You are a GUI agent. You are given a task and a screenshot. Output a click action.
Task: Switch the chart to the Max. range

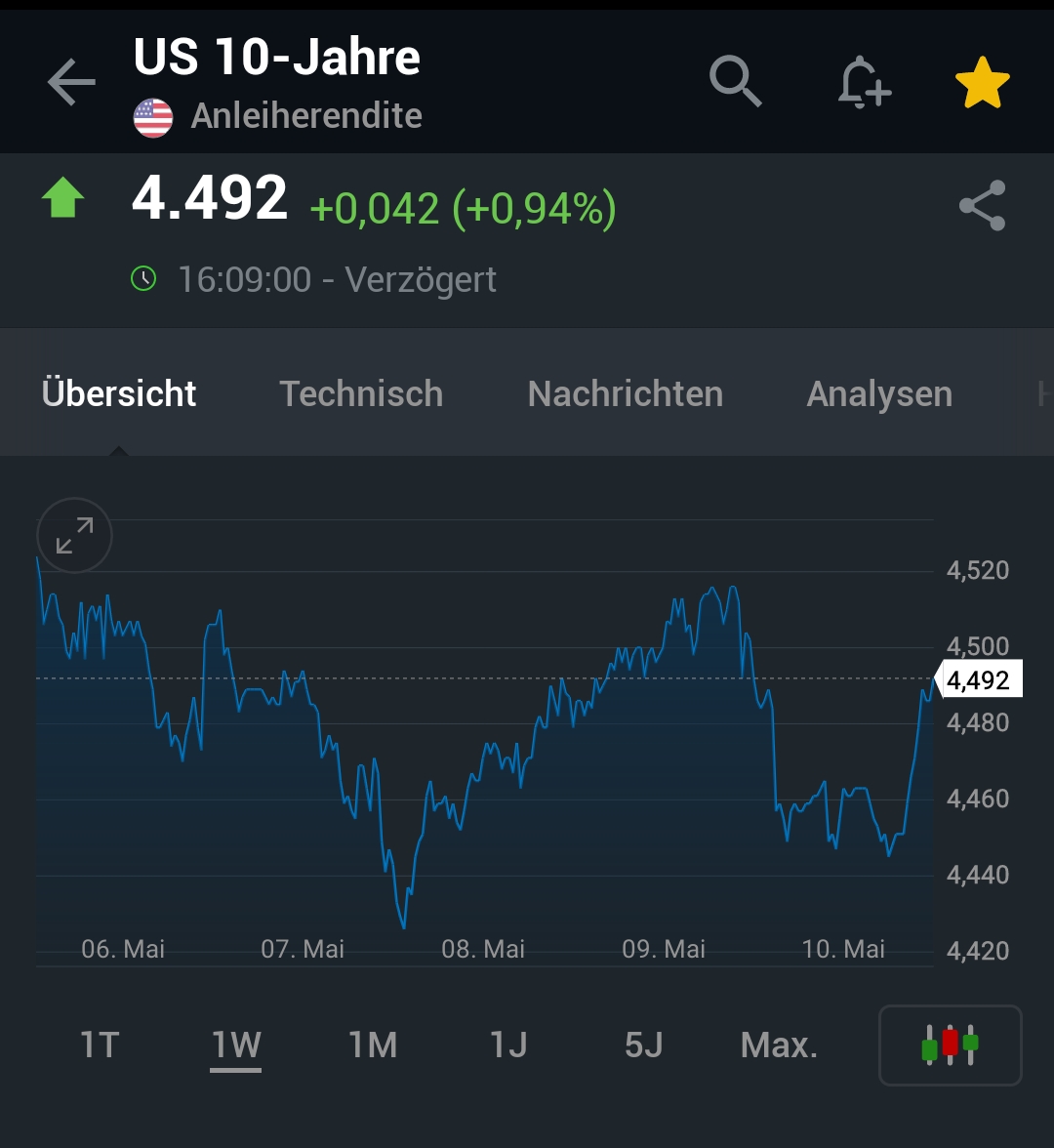click(x=780, y=1045)
